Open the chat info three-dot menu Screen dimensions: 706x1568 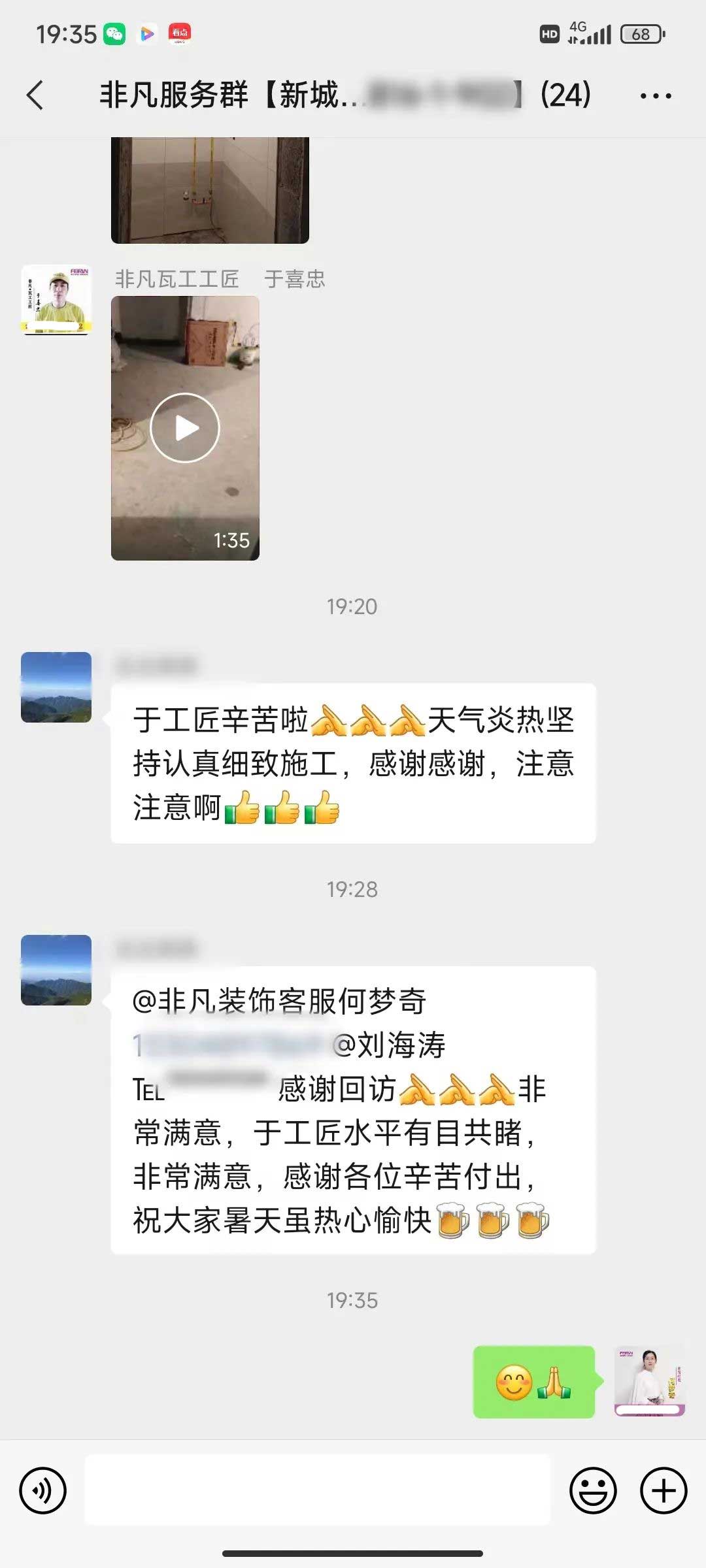(655, 96)
